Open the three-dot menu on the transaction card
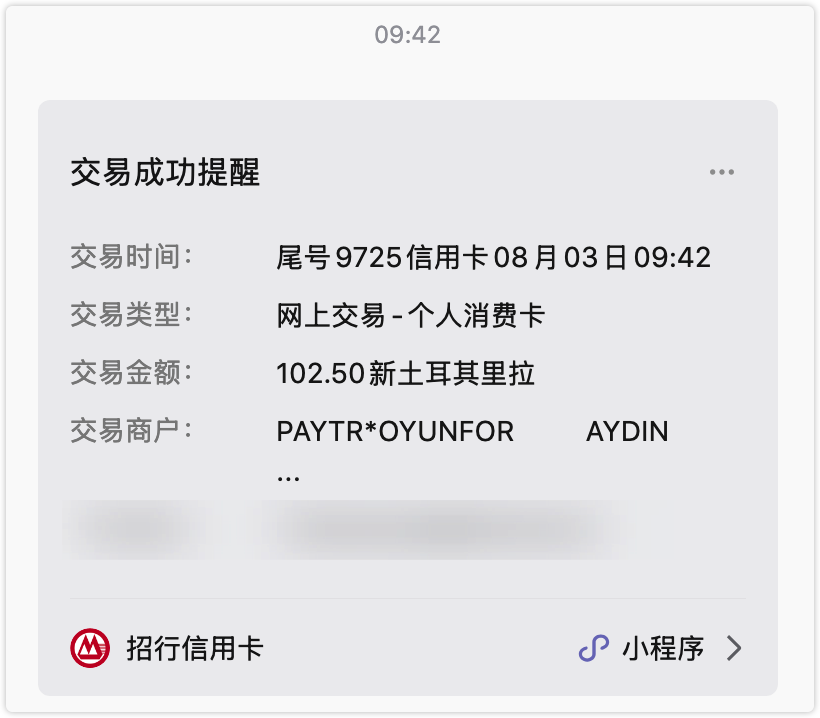Image resolution: width=820 pixels, height=718 pixels. 722,172
